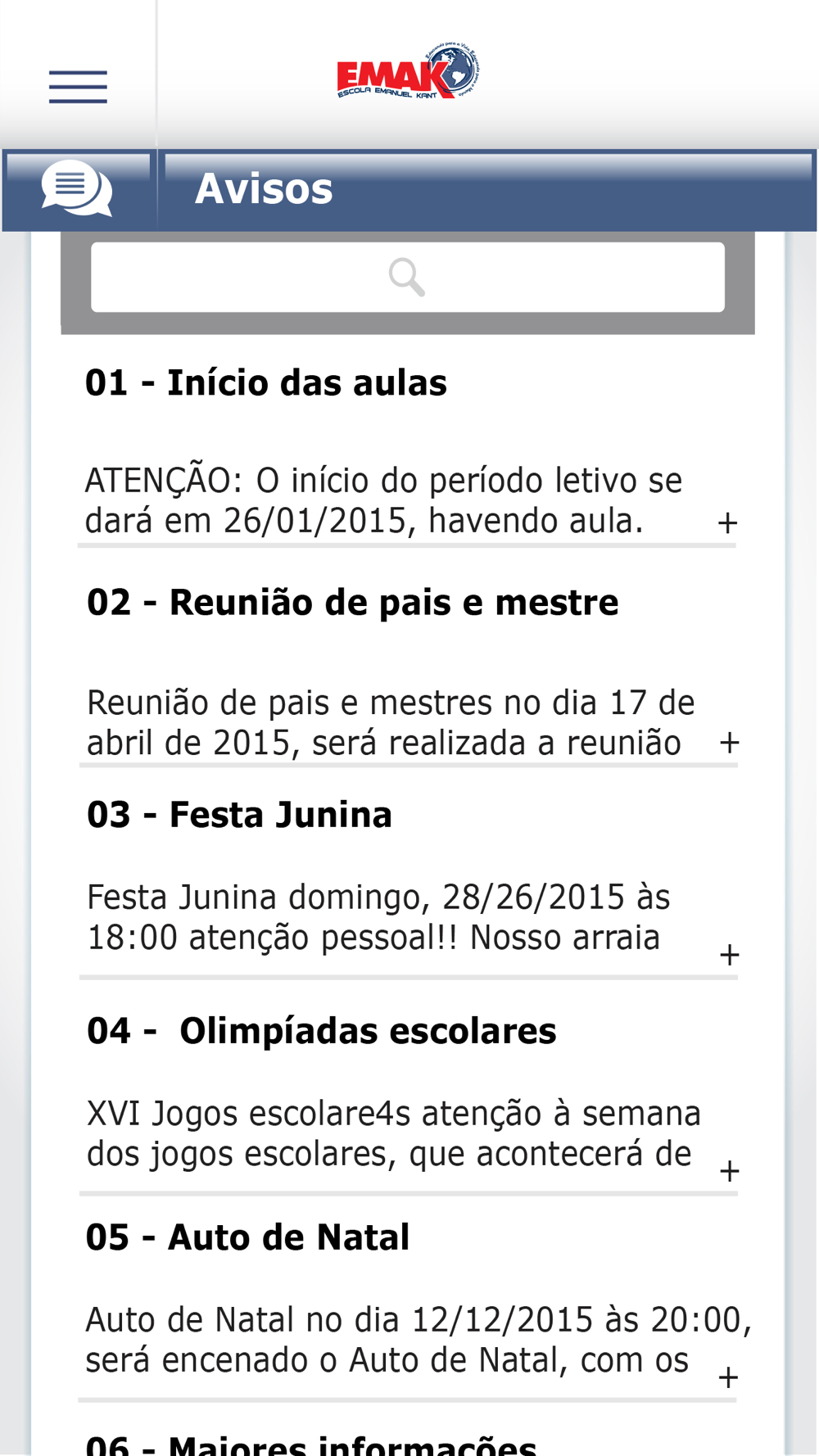Viewport: 819px width, 1456px height.
Task: Tap the search field under Avisos
Action: [x=407, y=277]
